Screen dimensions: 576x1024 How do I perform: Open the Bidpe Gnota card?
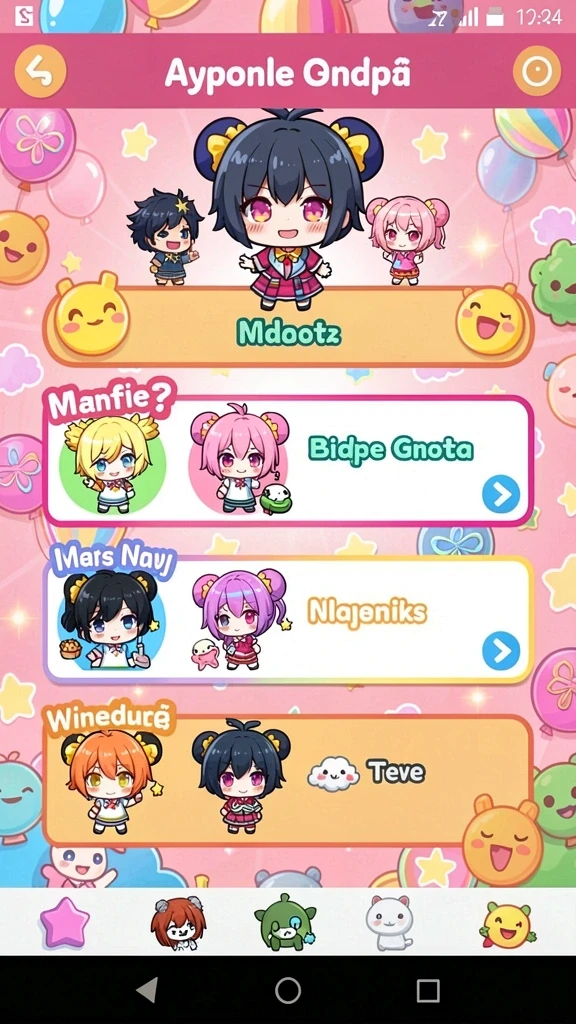point(288,460)
